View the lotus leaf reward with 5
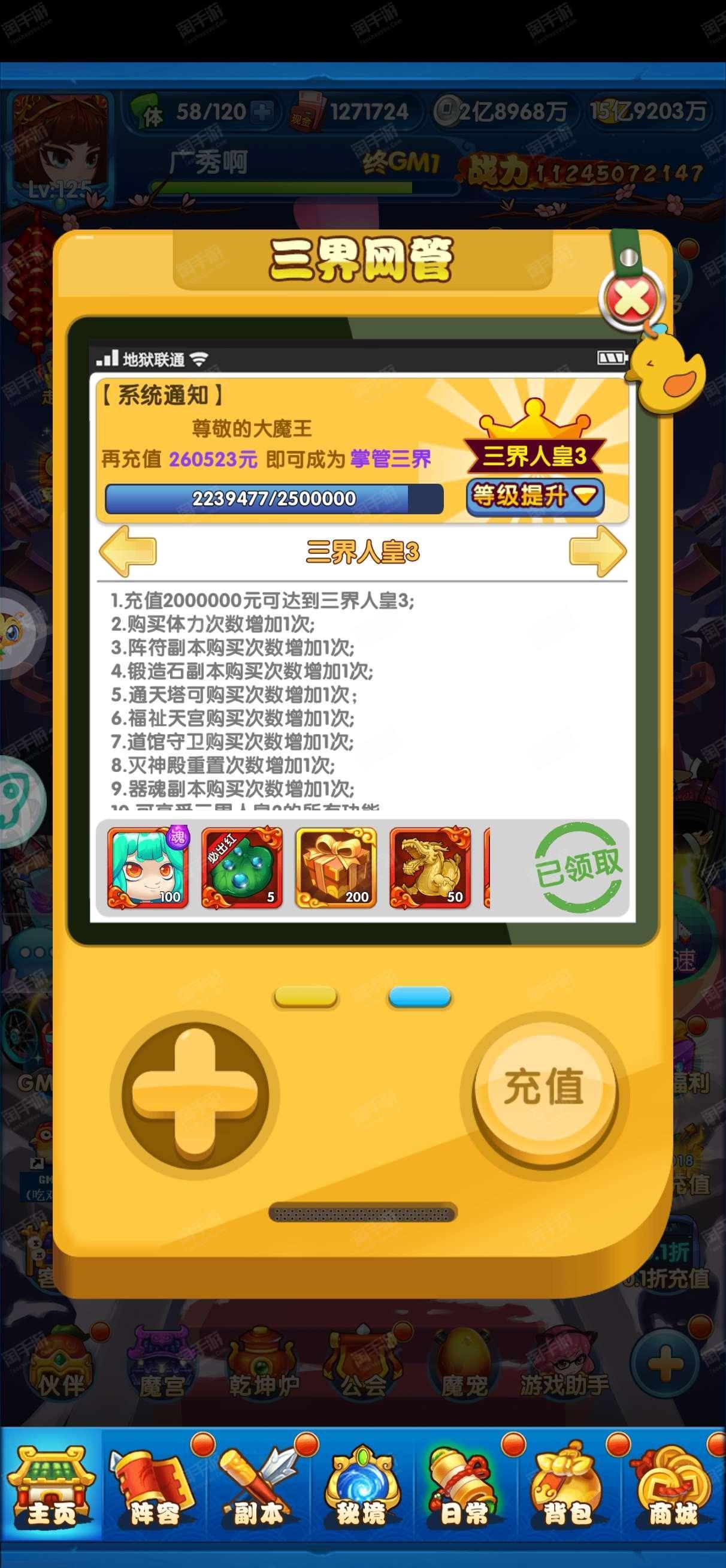Image resolution: width=726 pixels, height=1568 pixels. 242,868
